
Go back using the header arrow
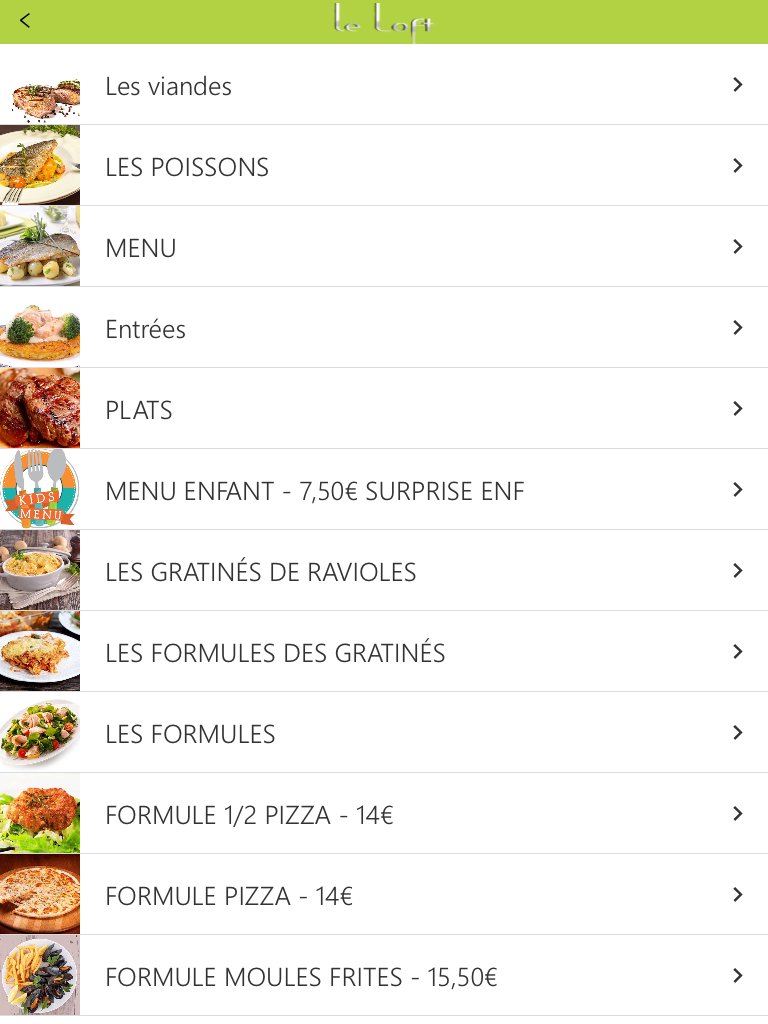[25, 21]
